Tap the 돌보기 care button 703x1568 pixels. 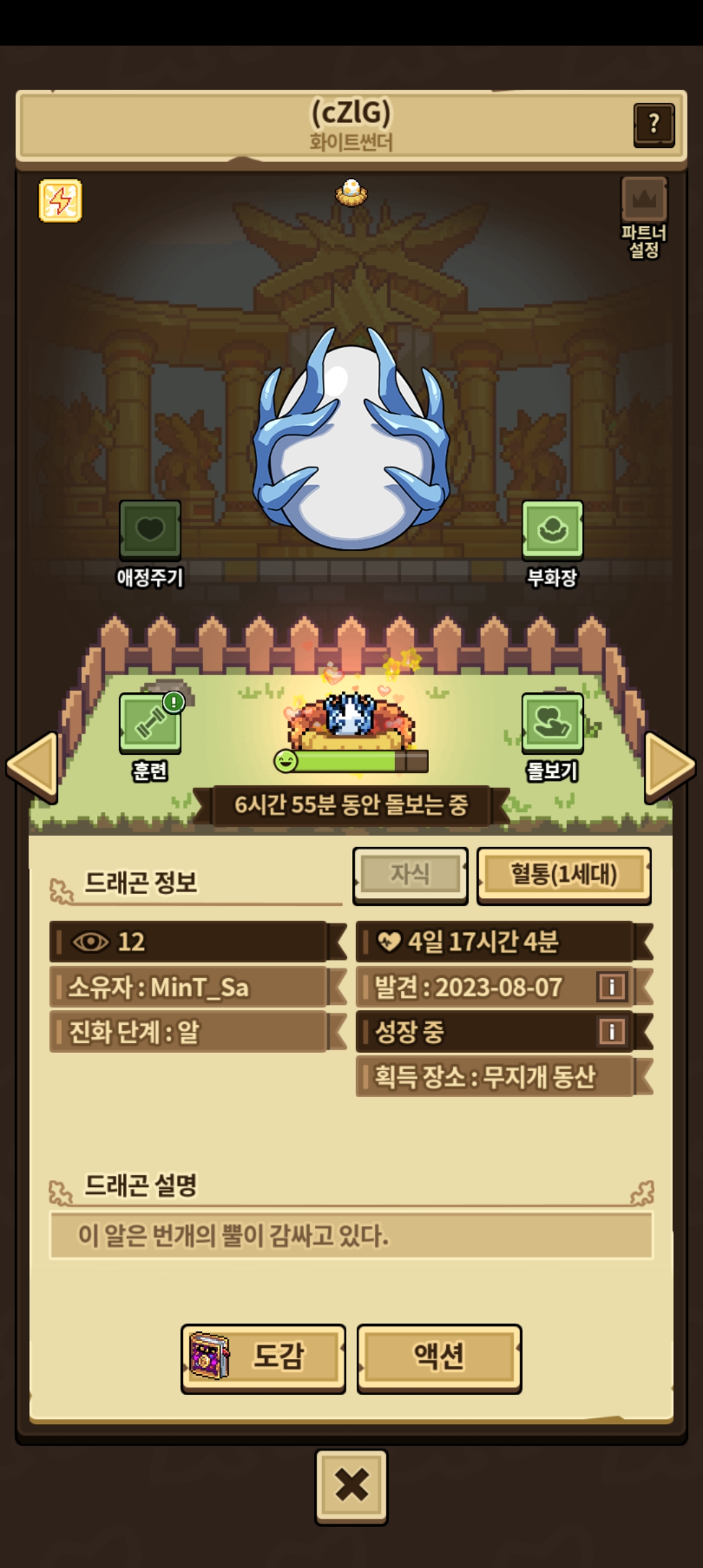[552, 723]
